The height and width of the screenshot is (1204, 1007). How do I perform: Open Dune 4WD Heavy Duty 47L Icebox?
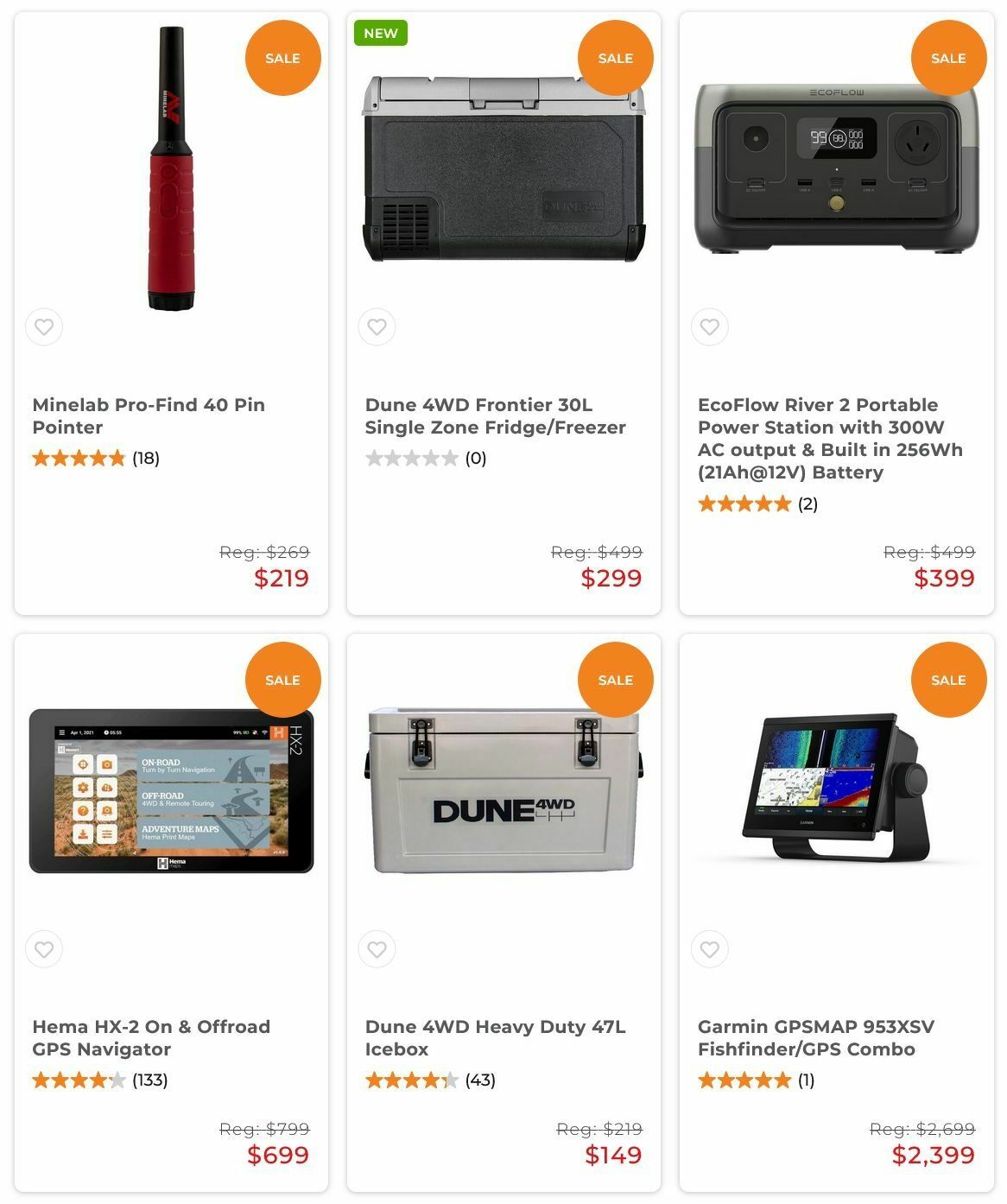(x=495, y=1037)
